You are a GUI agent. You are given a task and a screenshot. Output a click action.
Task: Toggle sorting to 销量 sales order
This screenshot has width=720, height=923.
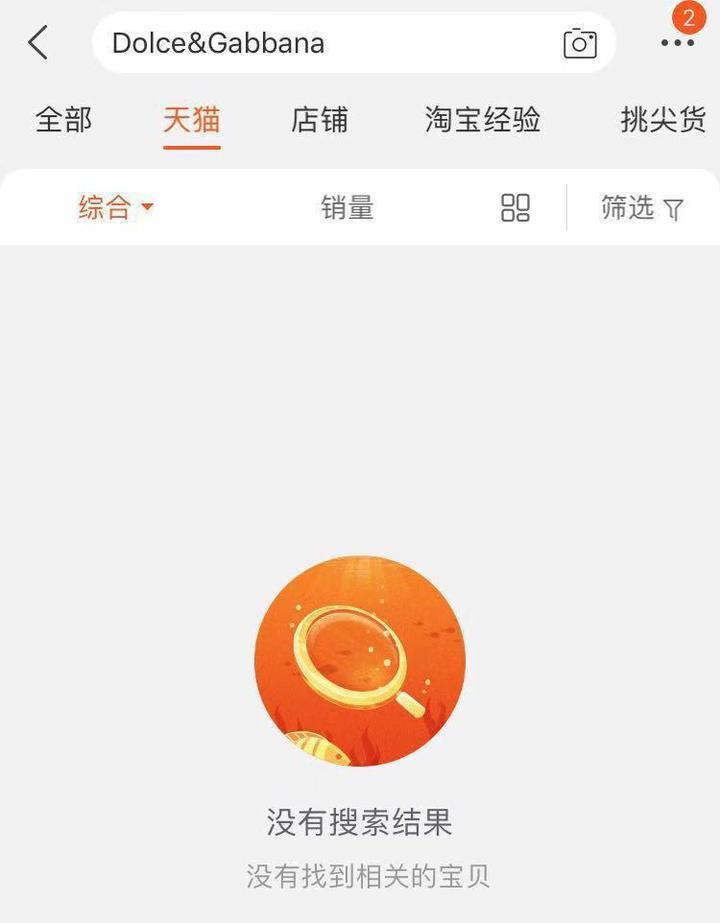tap(346, 209)
